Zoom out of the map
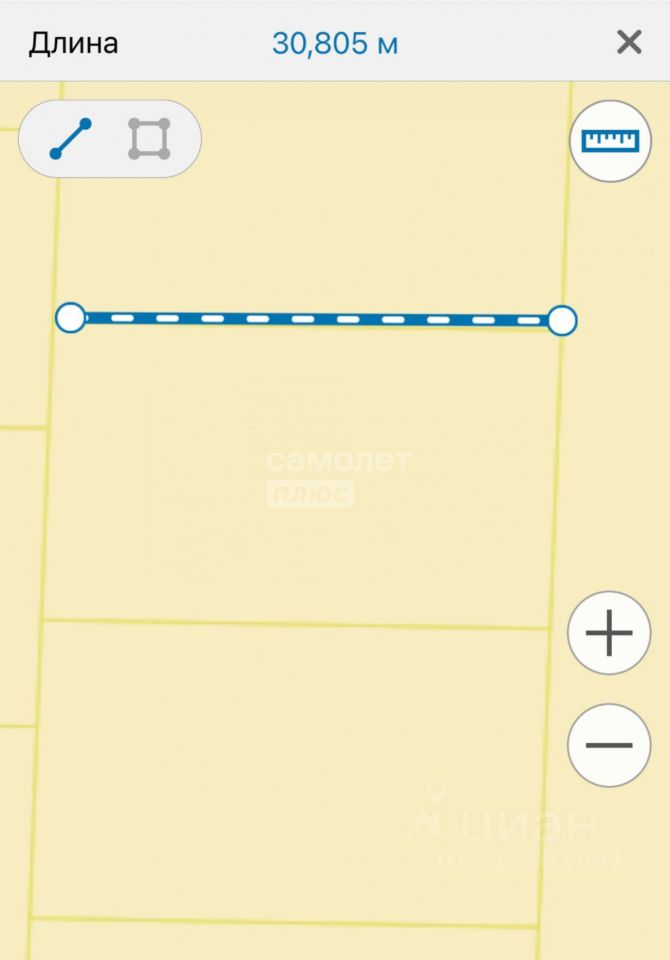The width and height of the screenshot is (670, 960). [x=609, y=745]
